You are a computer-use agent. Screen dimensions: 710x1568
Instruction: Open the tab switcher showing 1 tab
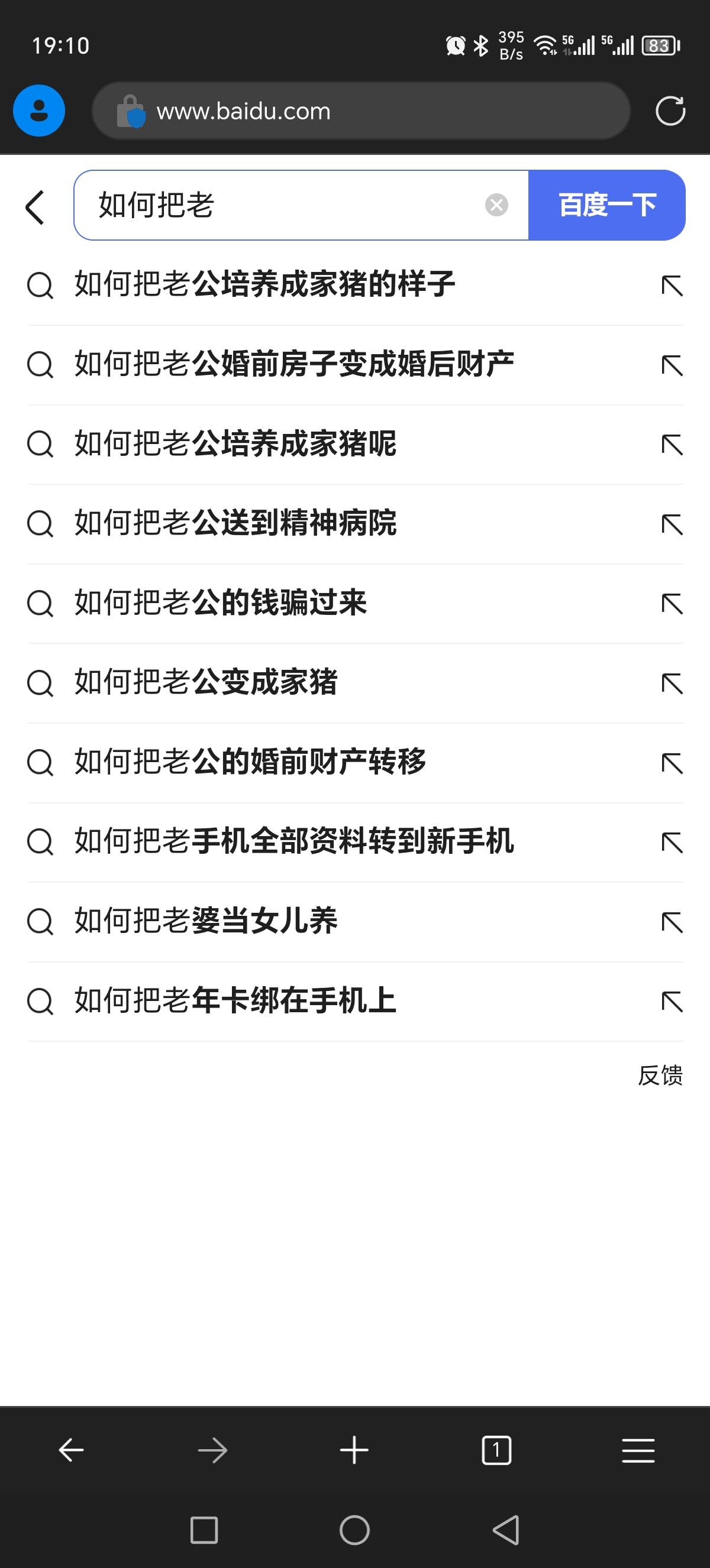(x=496, y=1448)
